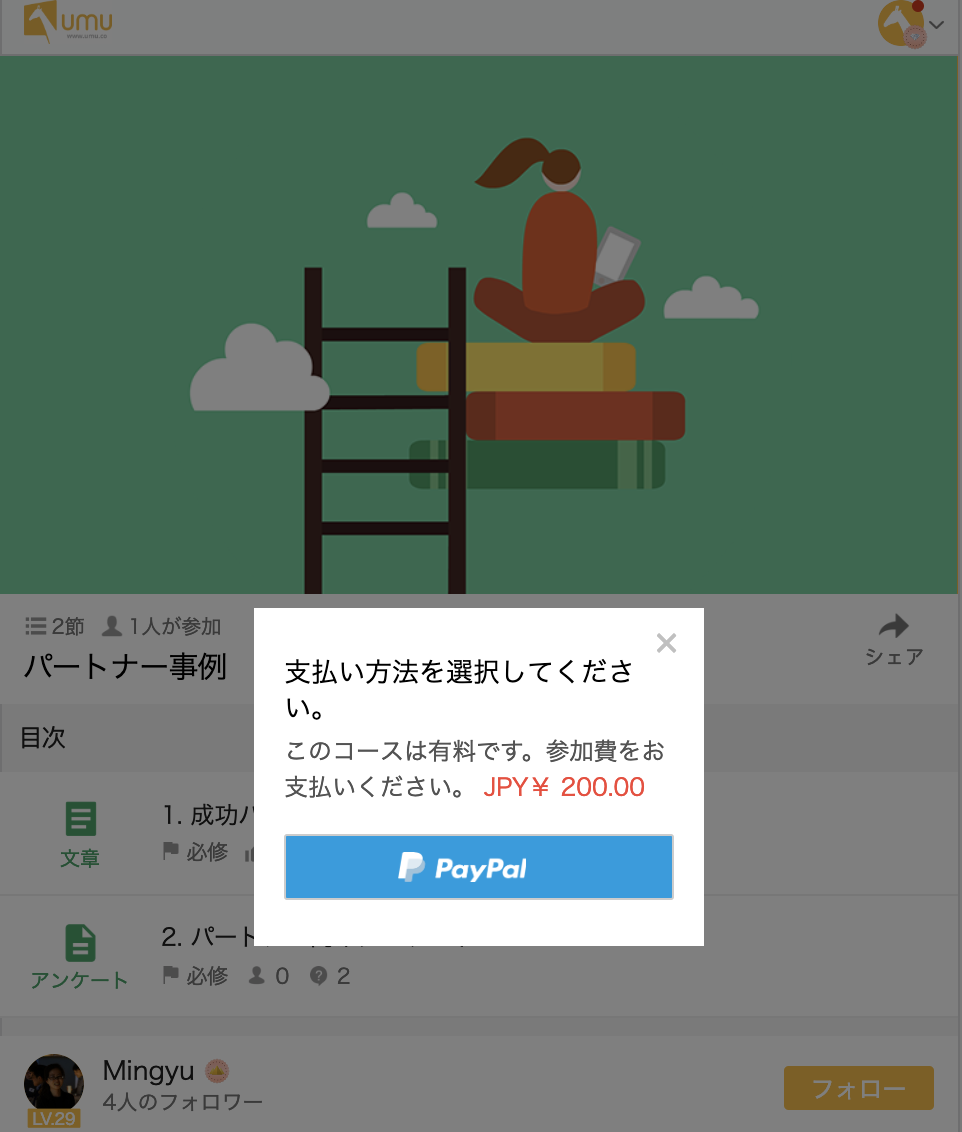
Task: Open the 文章 lesson row
Action: point(80,835)
